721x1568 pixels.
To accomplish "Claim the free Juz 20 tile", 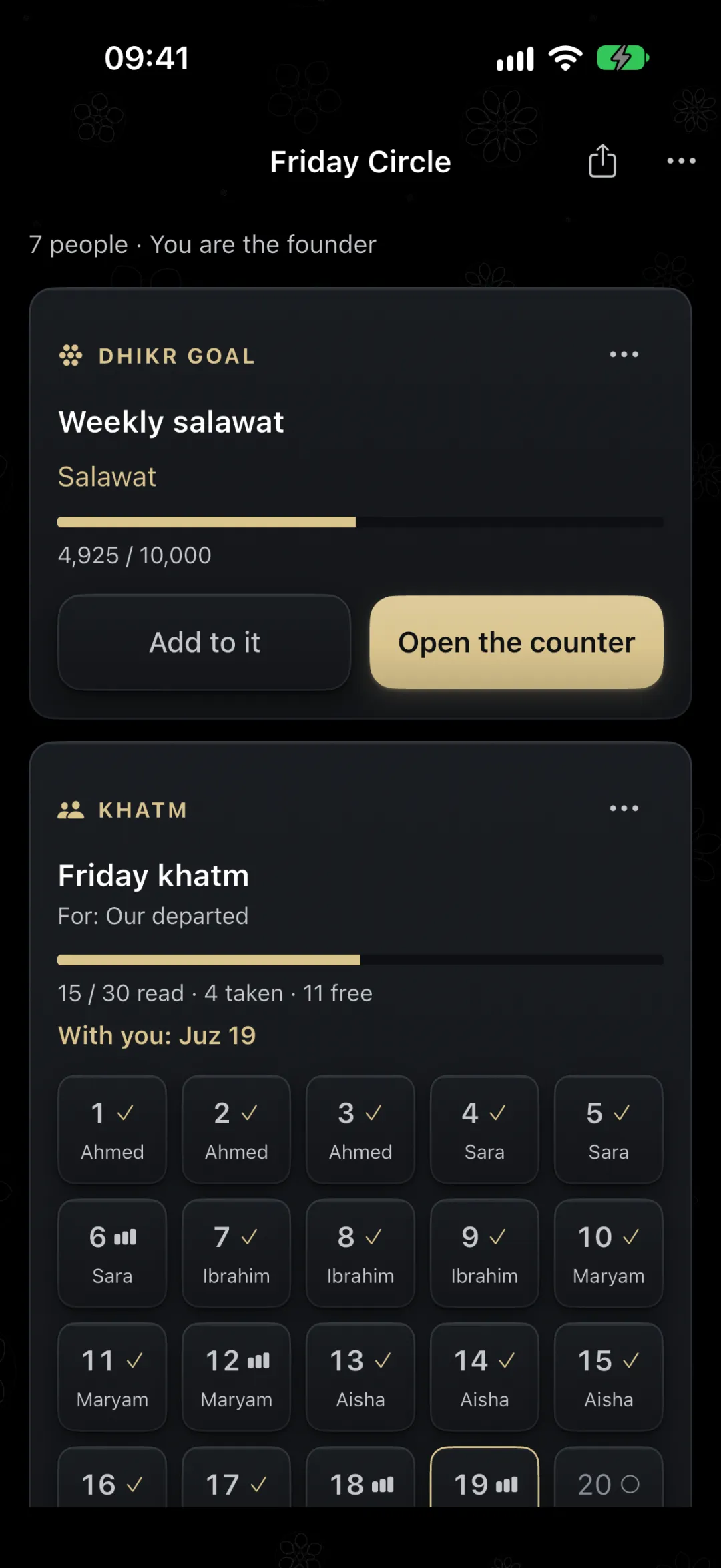I will [x=609, y=1477].
